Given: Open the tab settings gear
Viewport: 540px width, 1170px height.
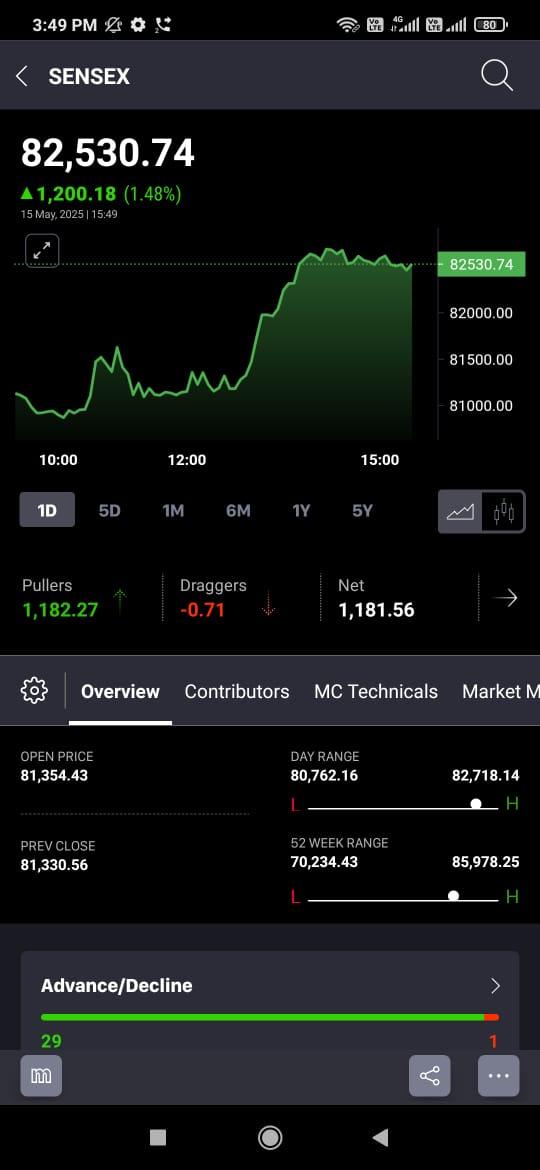Looking at the screenshot, I should coord(34,691).
